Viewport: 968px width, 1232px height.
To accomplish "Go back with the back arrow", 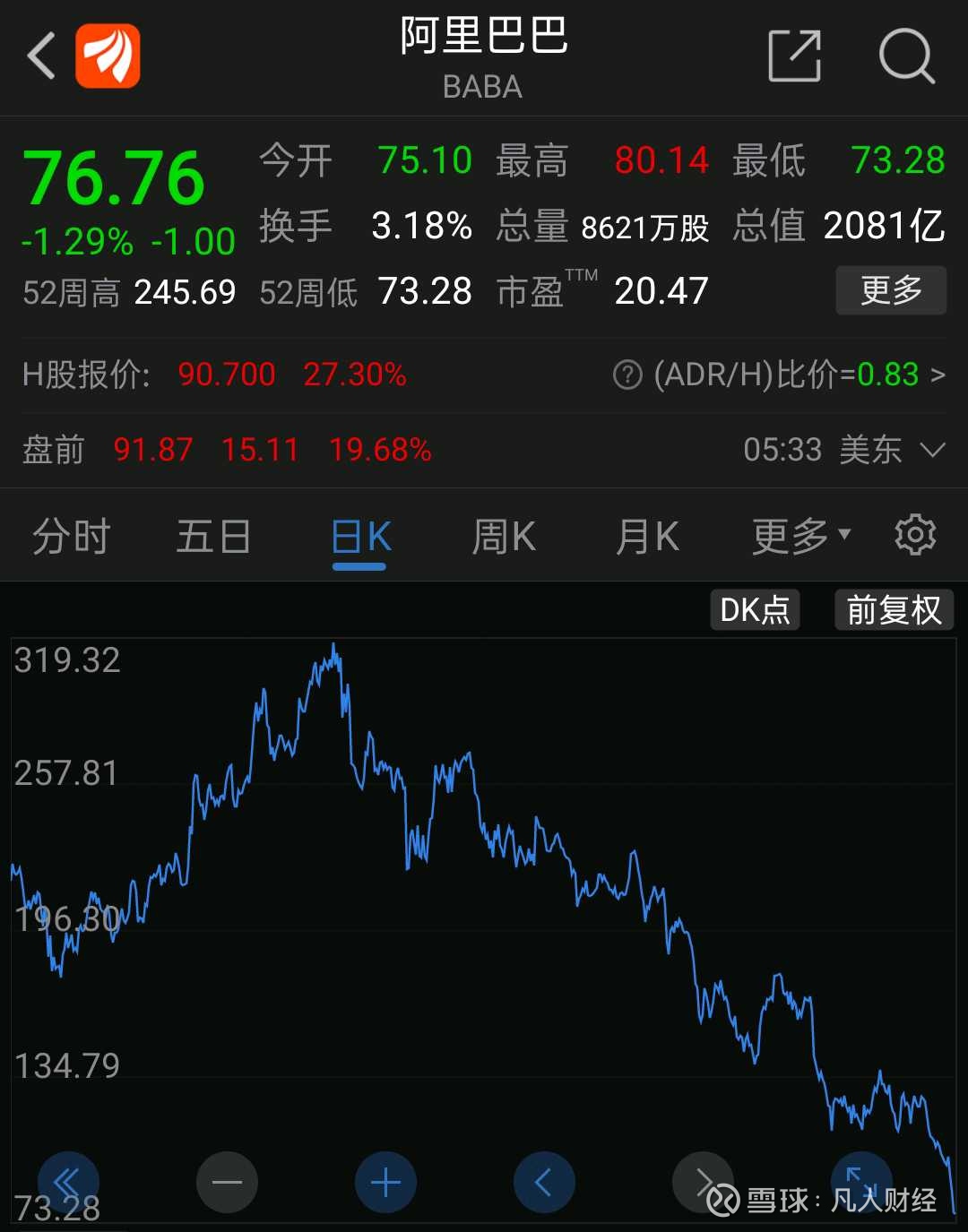I will pos(39,56).
